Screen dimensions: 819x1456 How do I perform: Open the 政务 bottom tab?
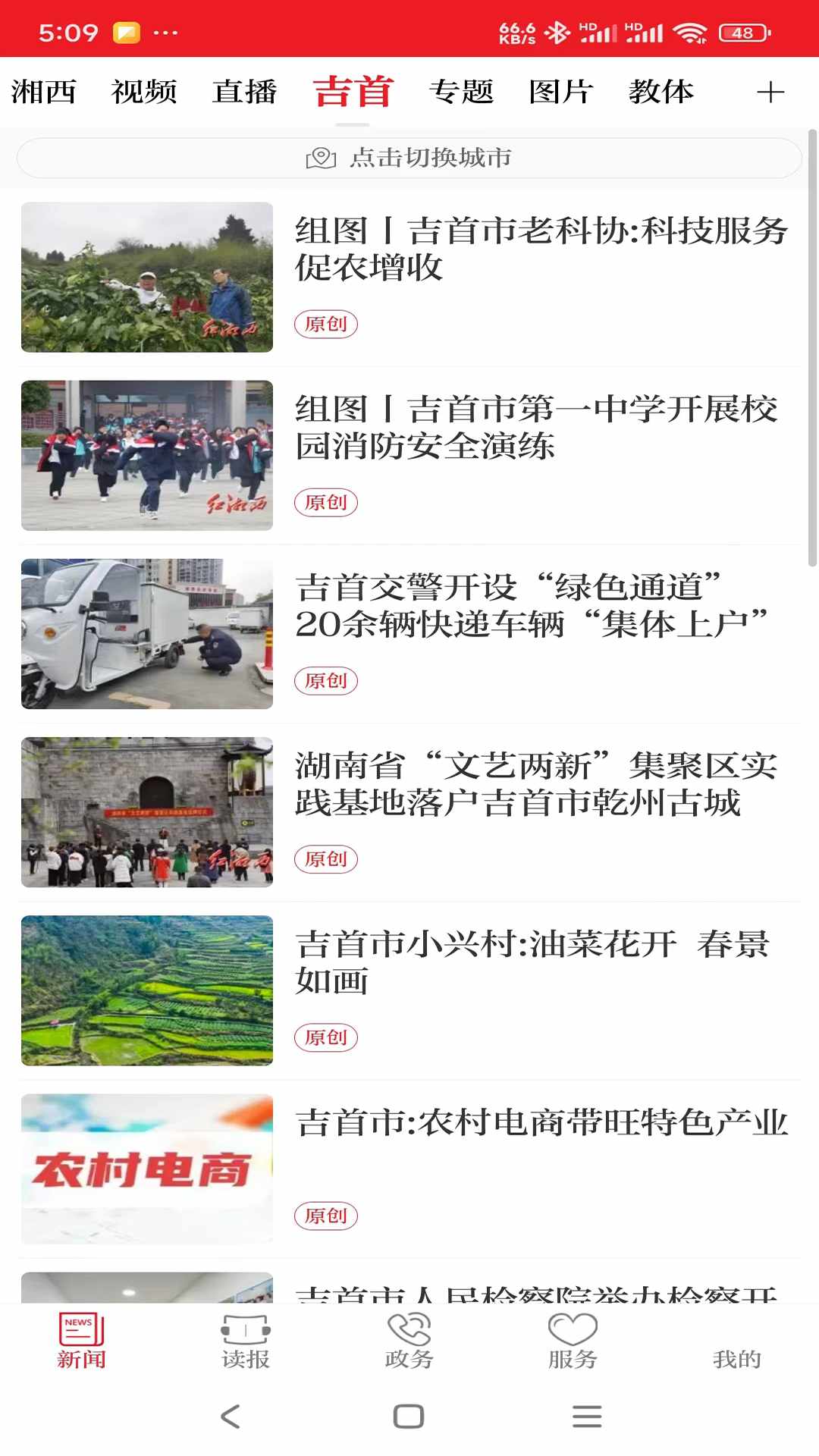click(x=409, y=1342)
